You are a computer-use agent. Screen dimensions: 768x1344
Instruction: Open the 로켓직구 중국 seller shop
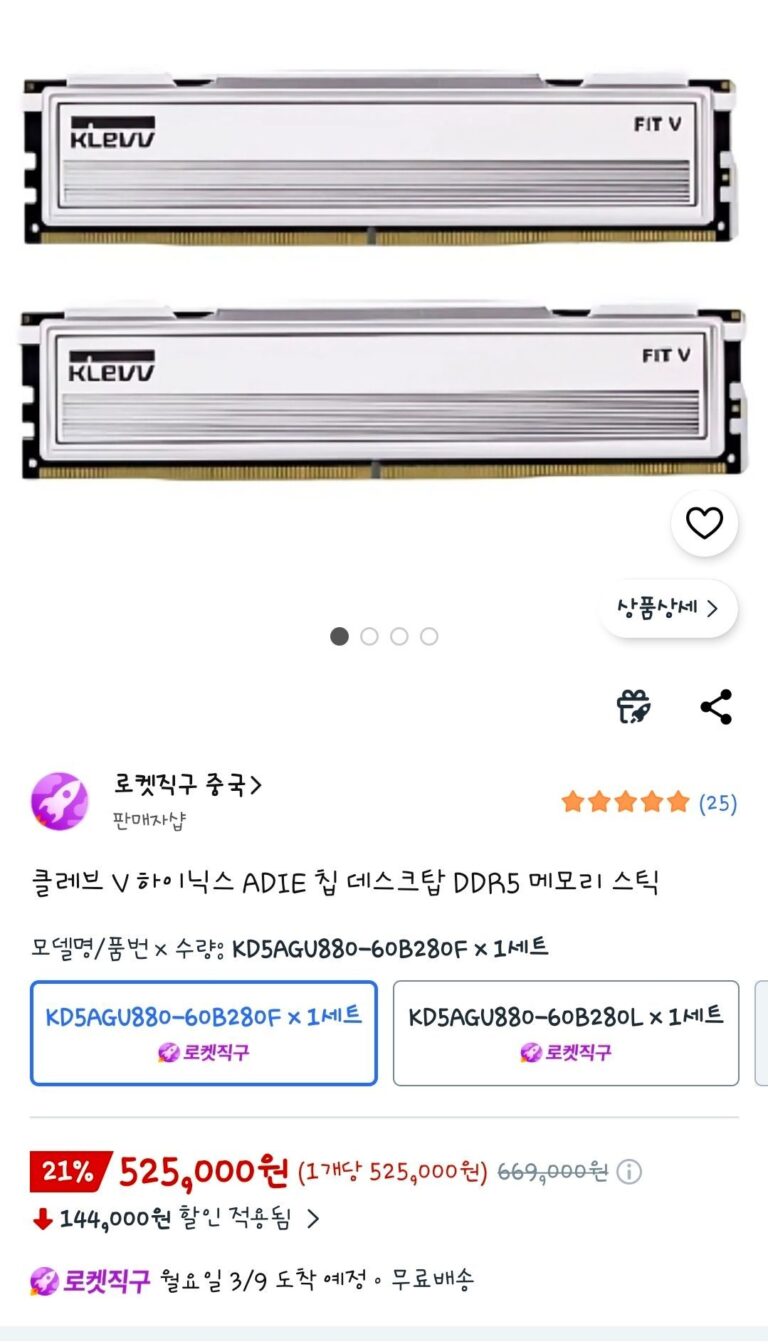click(187, 786)
